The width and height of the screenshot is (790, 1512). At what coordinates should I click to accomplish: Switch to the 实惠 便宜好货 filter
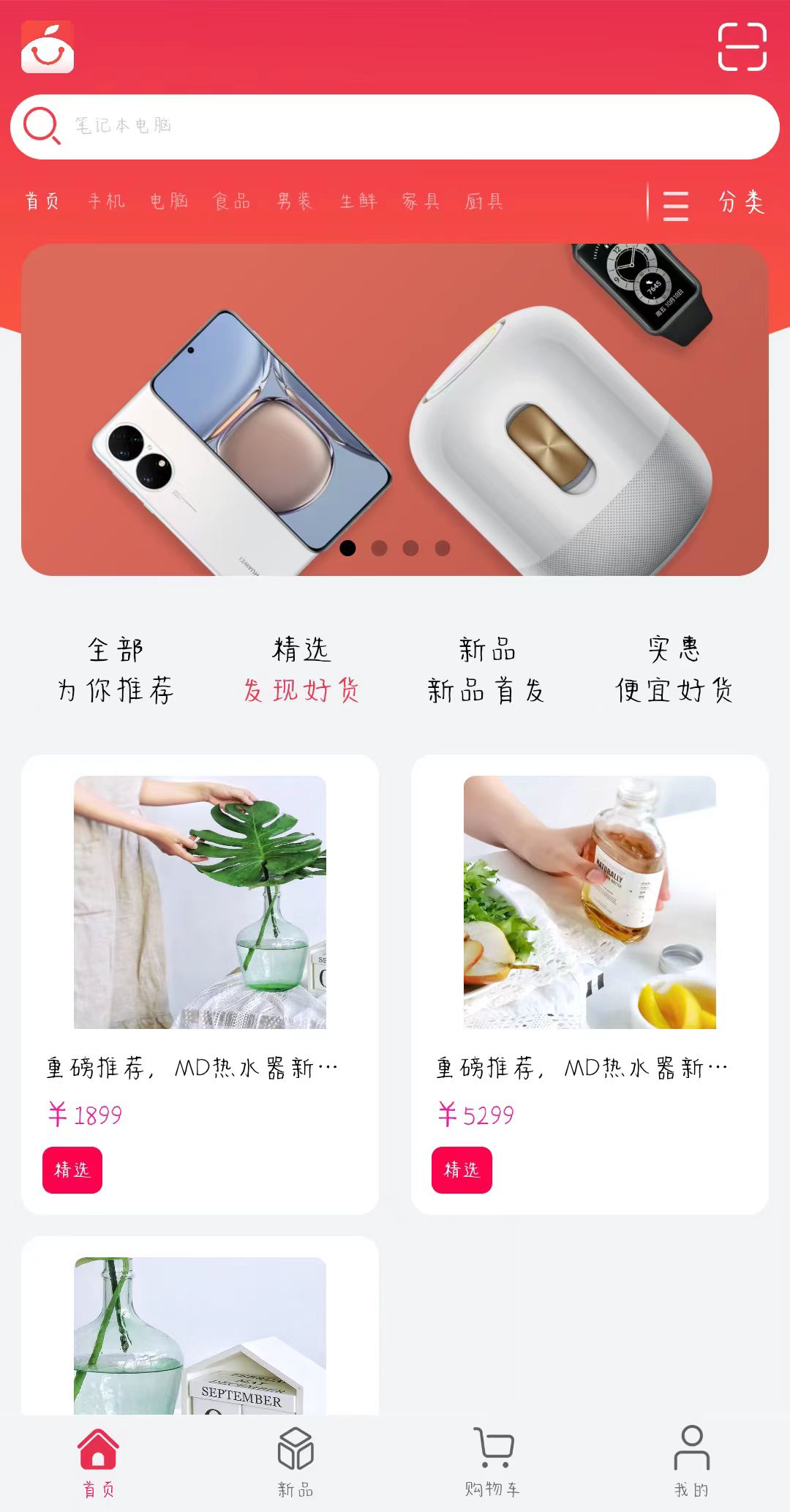[x=674, y=670]
